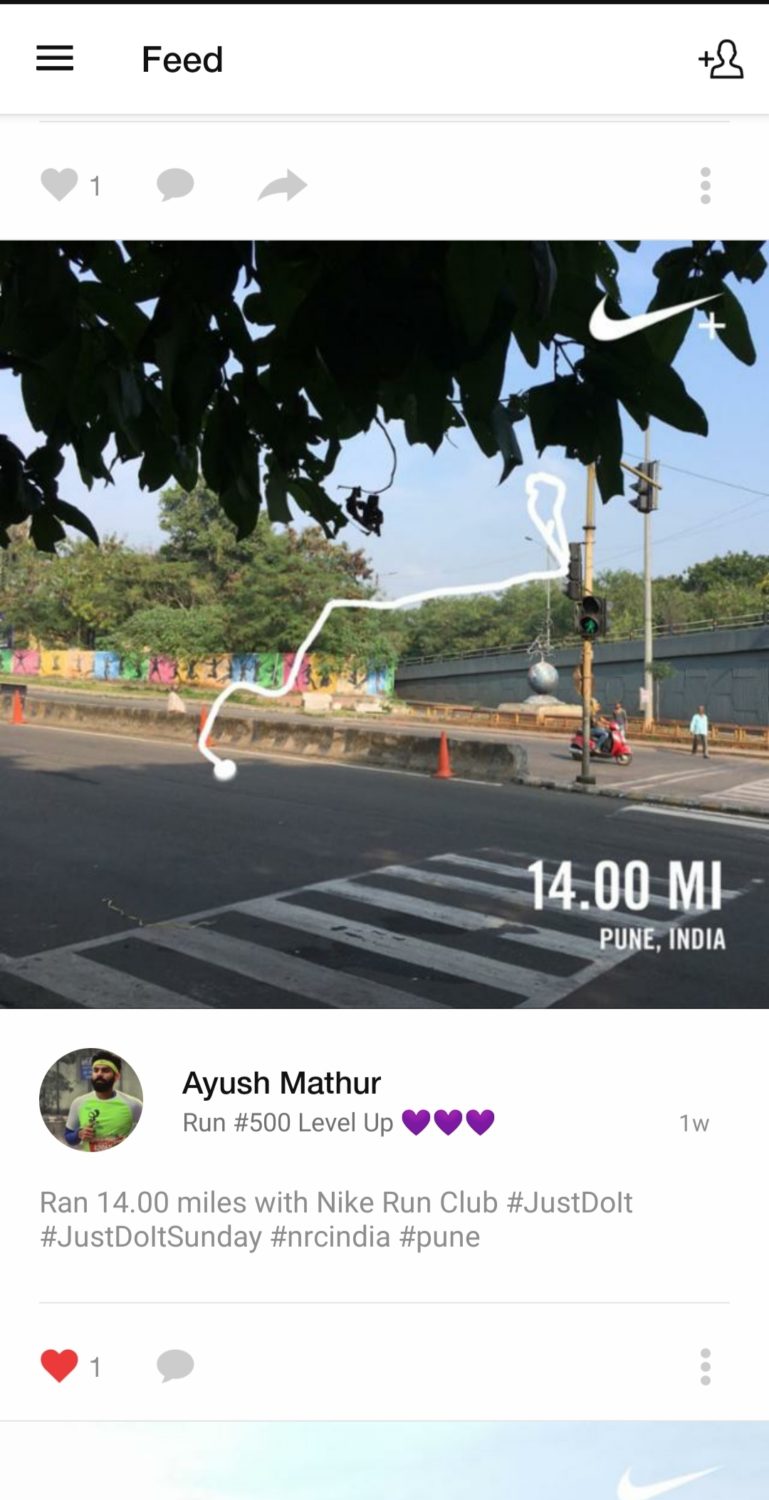Open overflow menu of the previous post
The width and height of the screenshot is (769, 1500).
pos(705,186)
